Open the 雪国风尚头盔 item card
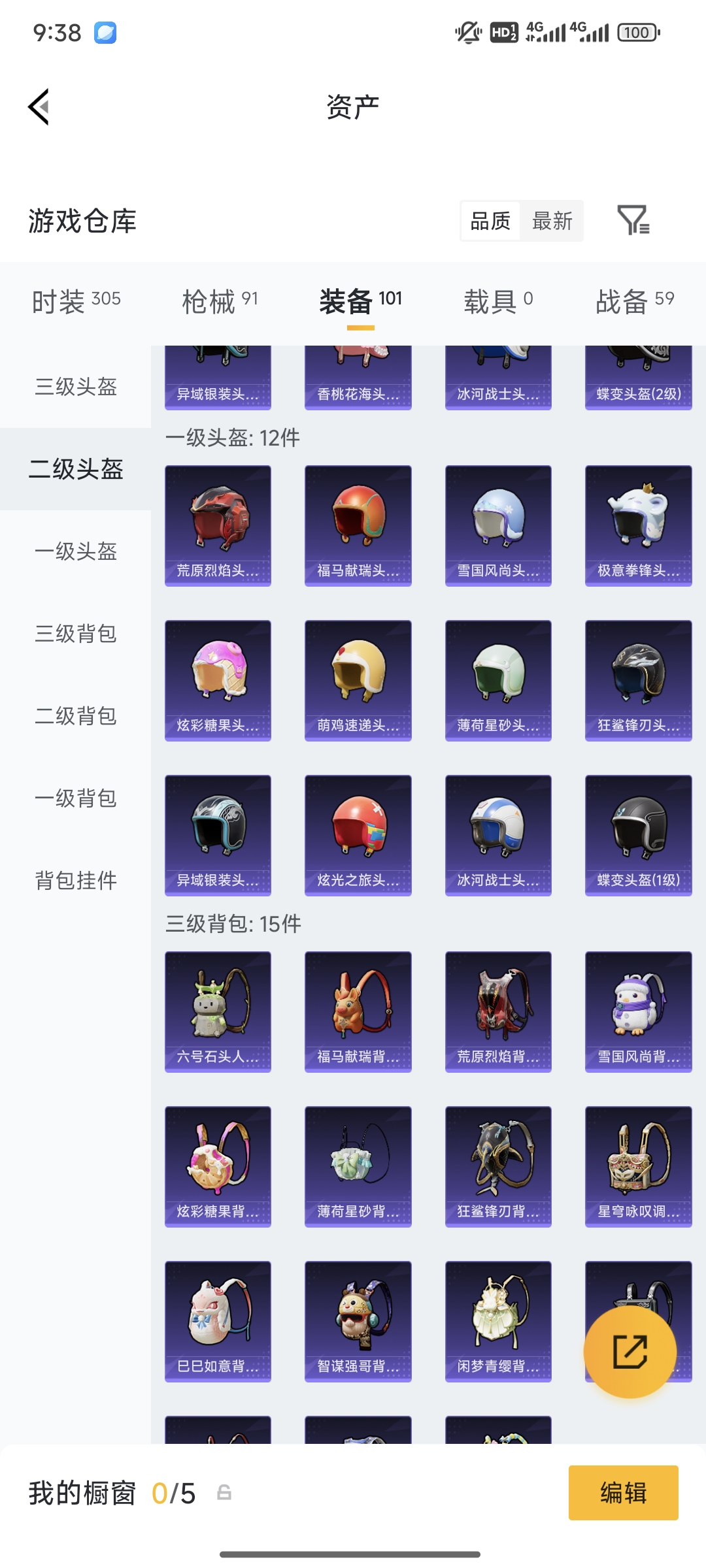706x1568 pixels. 497,526
